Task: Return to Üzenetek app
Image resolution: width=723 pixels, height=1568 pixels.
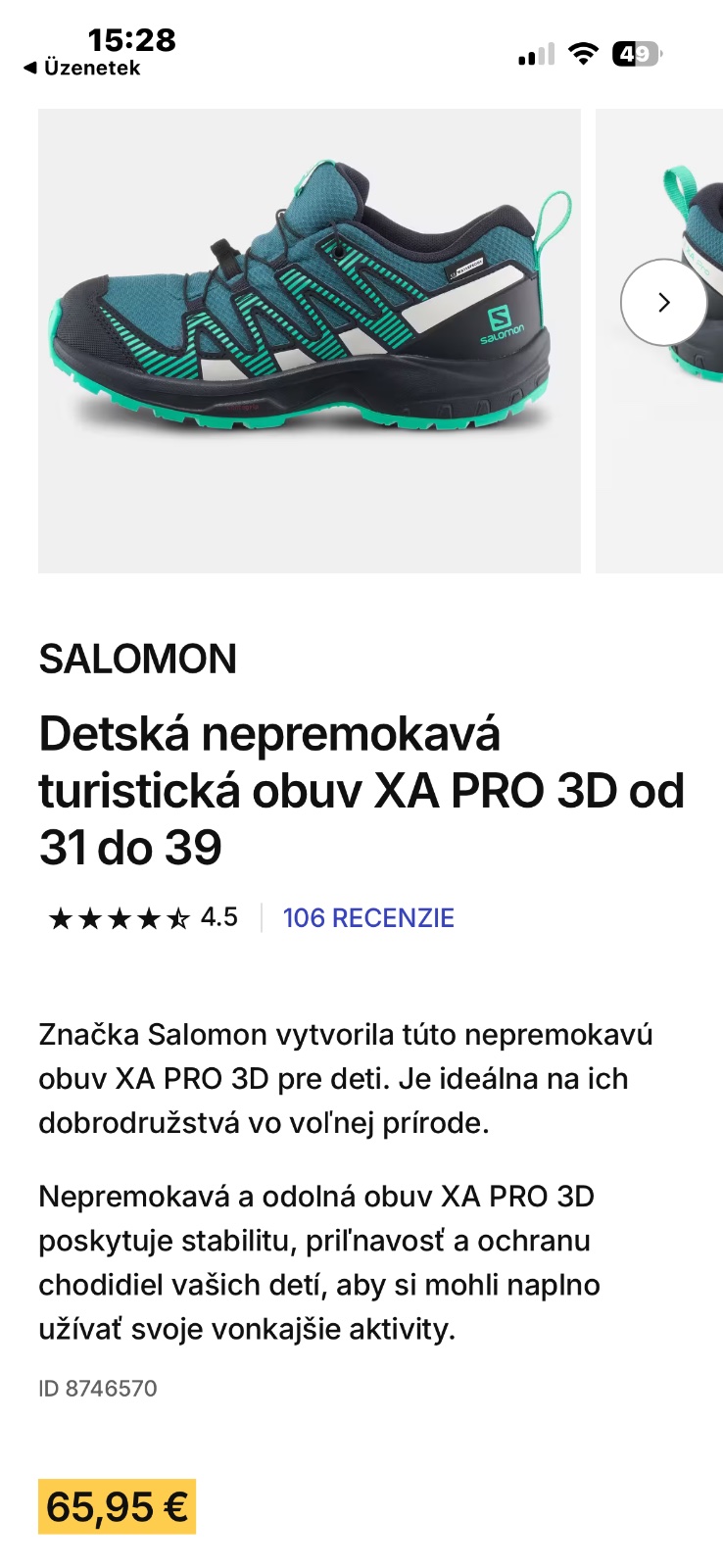Action: coord(82,69)
